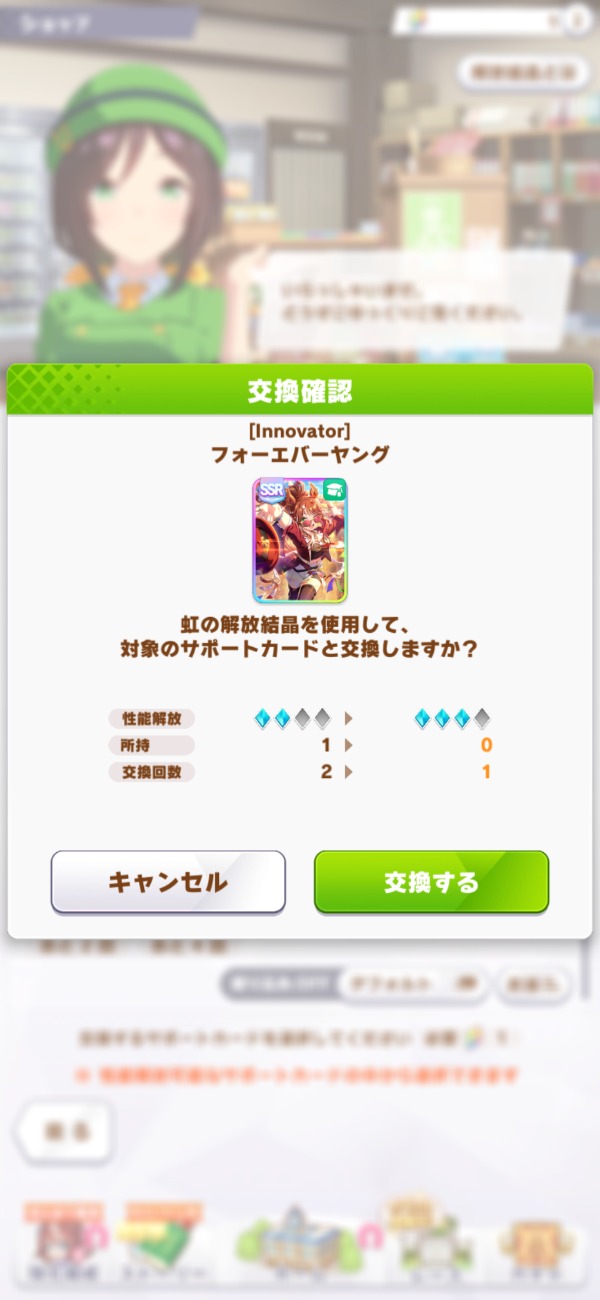Tap the フォーエバーヤング SSR support card
The height and width of the screenshot is (1300, 600).
pyautogui.click(x=300, y=540)
